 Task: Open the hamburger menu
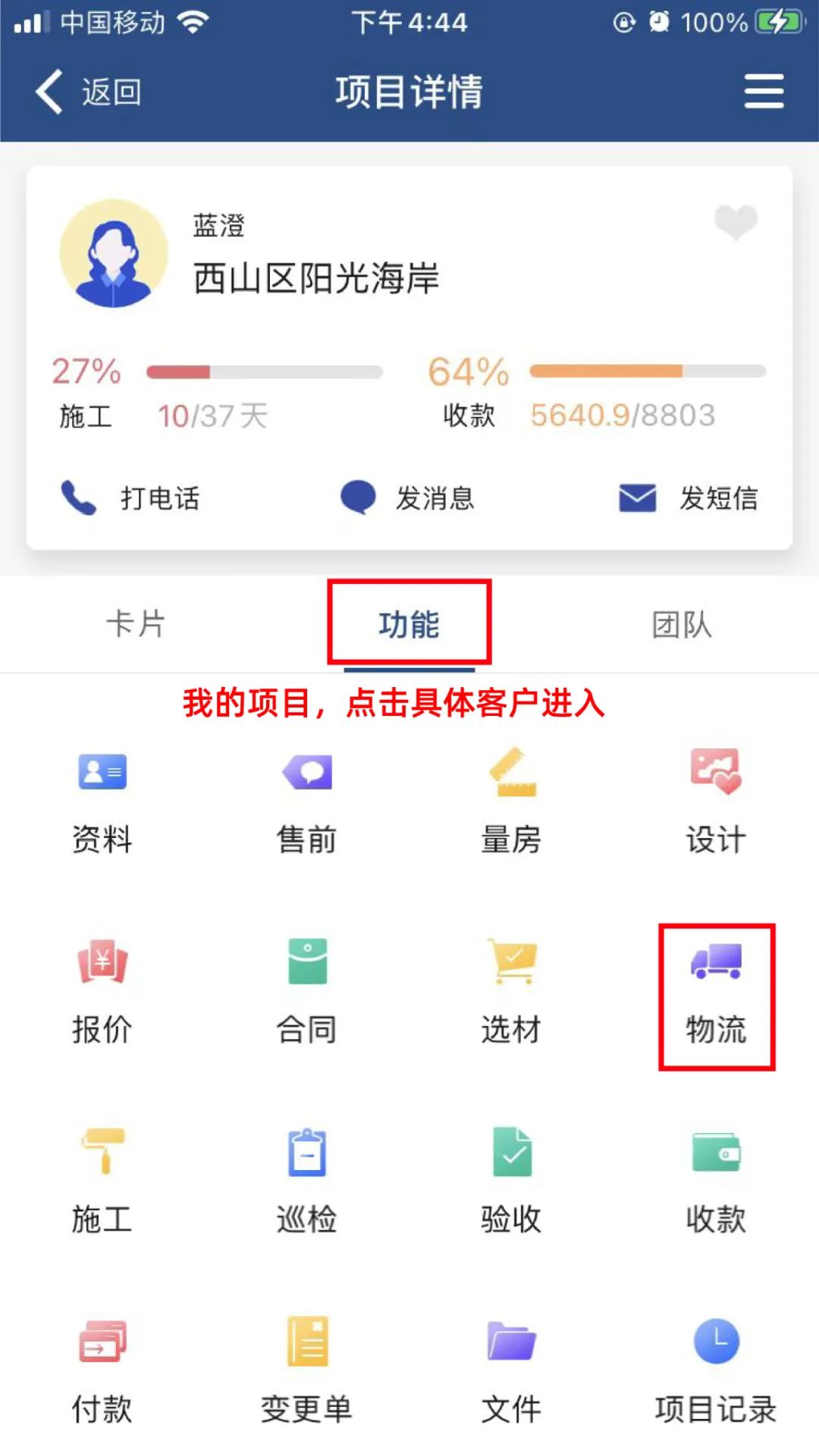[x=763, y=92]
